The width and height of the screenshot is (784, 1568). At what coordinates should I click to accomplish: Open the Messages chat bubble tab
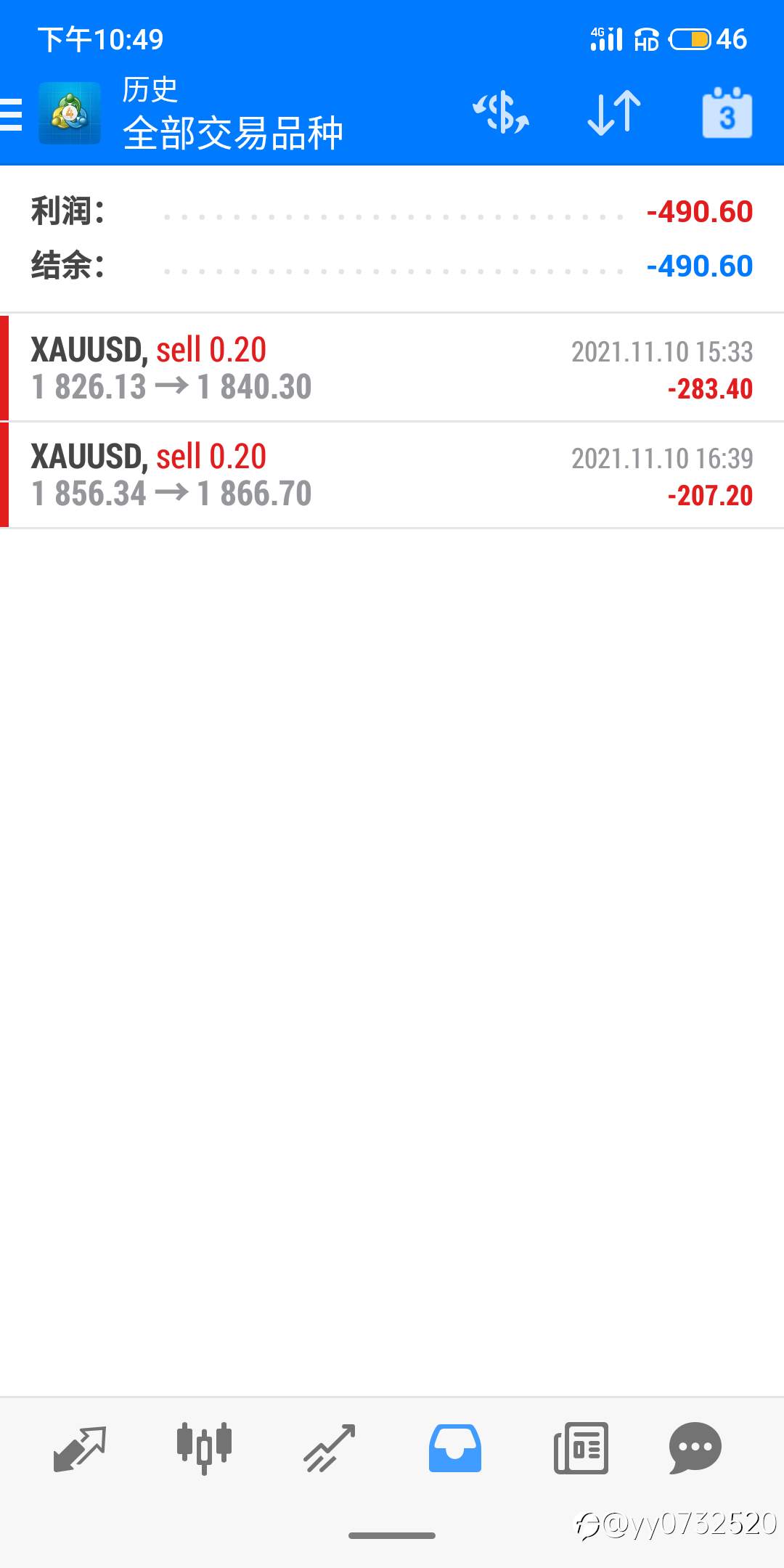(x=695, y=1448)
